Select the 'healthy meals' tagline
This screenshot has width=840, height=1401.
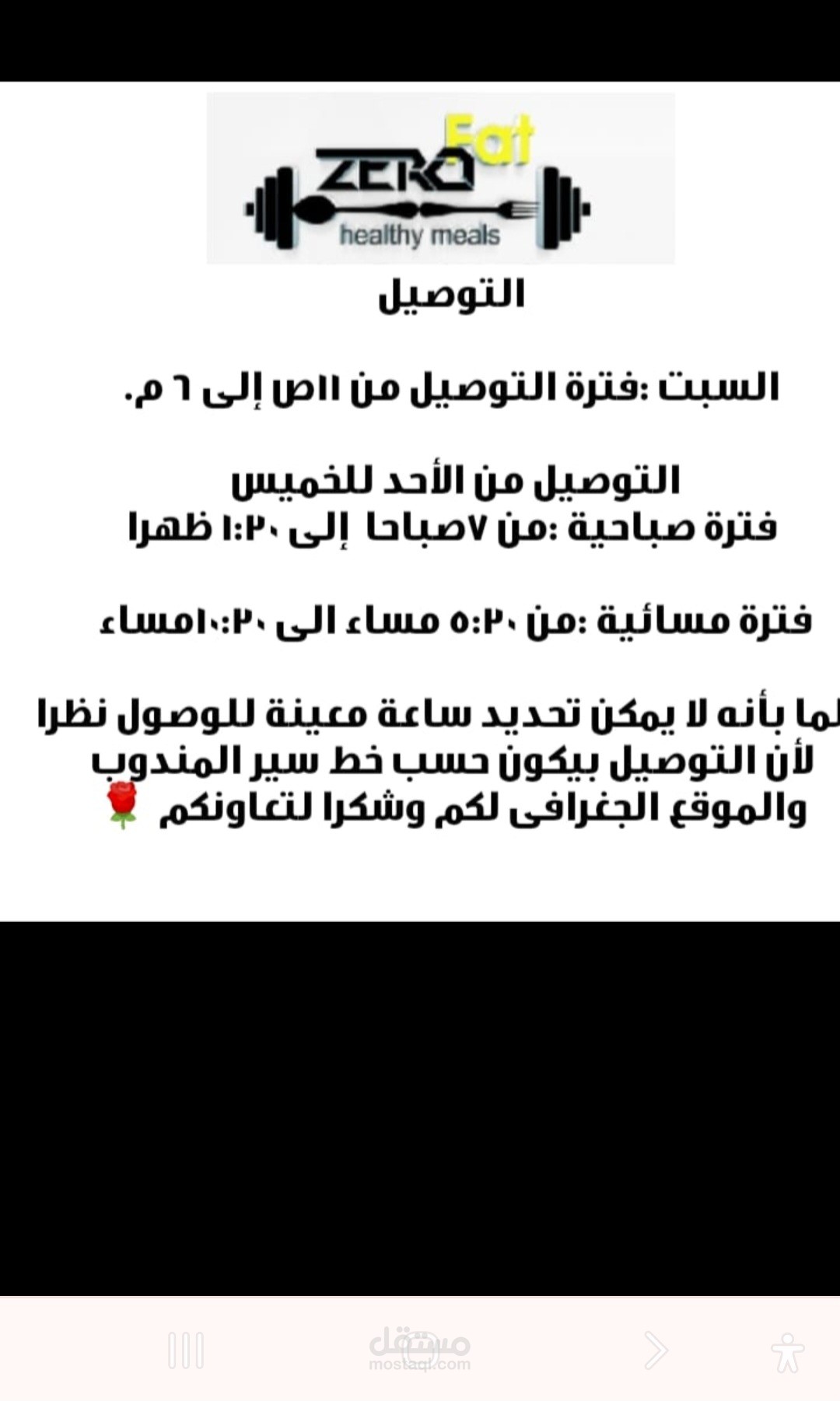click(x=418, y=233)
